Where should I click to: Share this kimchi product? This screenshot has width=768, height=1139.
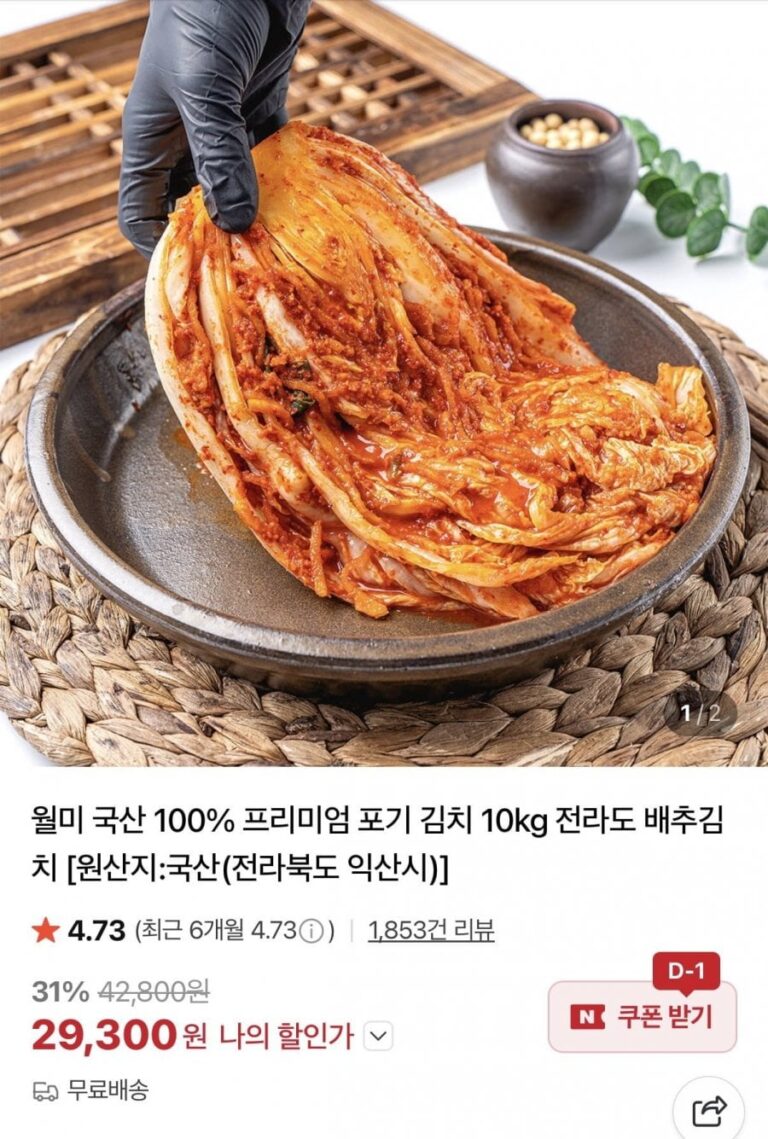709,1110
